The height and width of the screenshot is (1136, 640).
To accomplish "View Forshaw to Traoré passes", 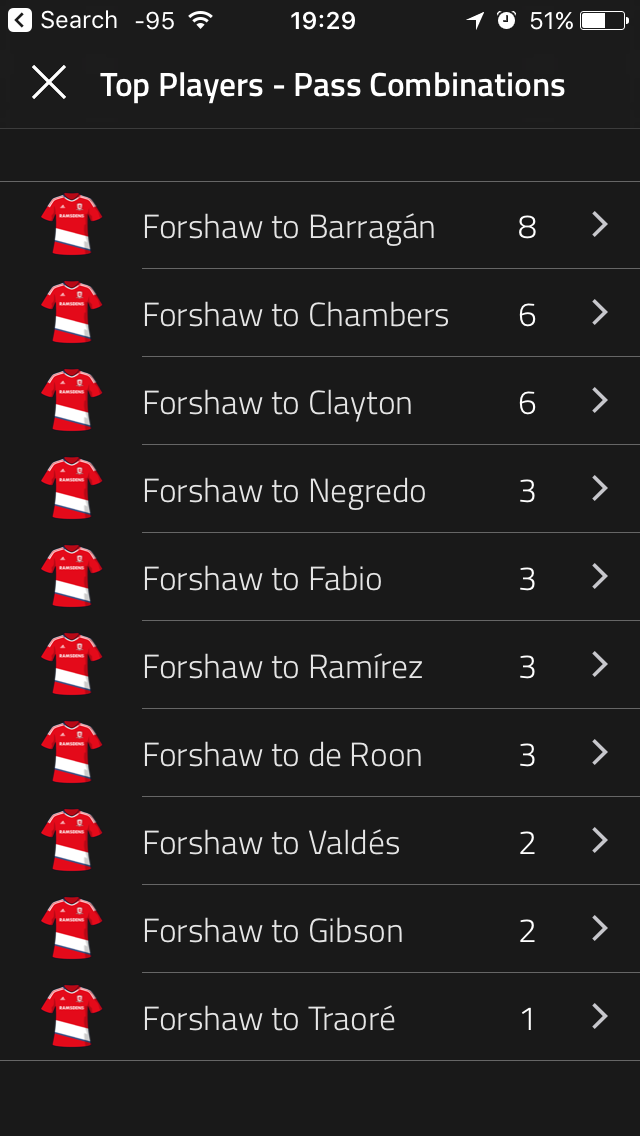I will pos(320,1016).
